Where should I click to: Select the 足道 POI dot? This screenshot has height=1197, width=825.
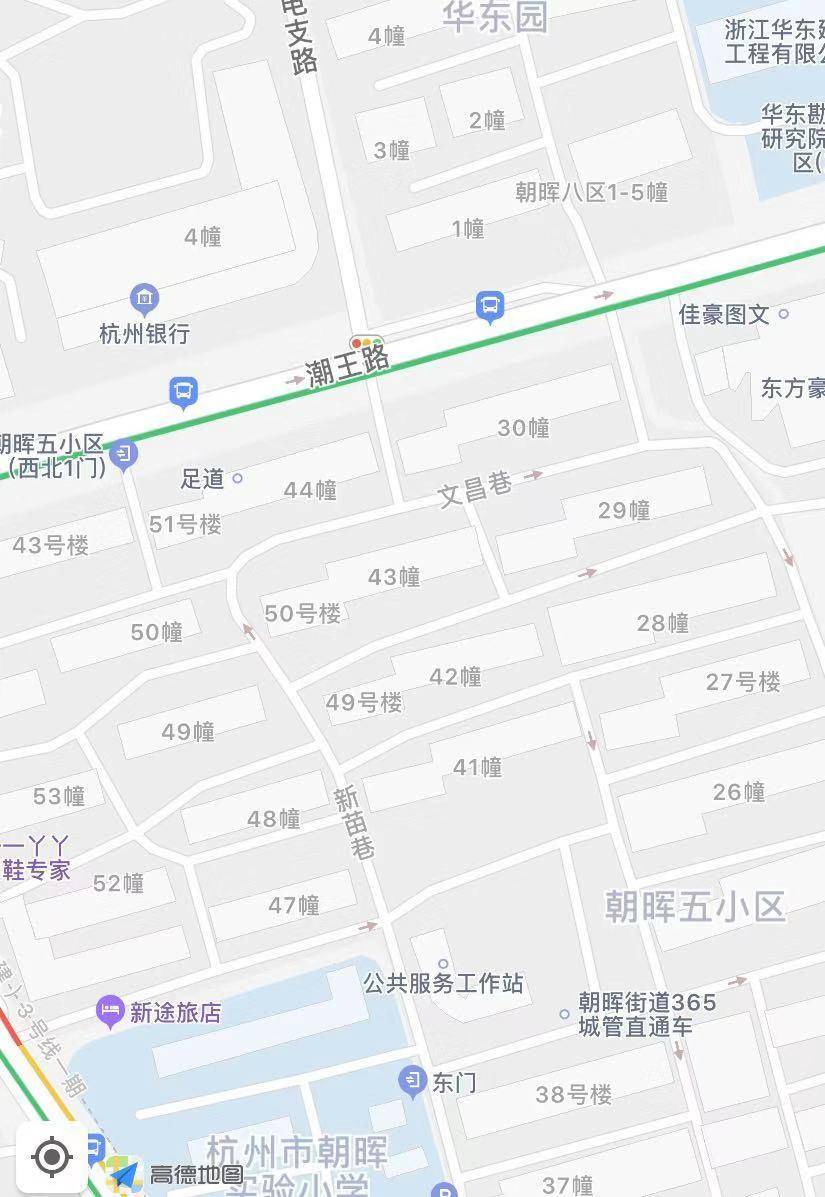click(236, 476)
